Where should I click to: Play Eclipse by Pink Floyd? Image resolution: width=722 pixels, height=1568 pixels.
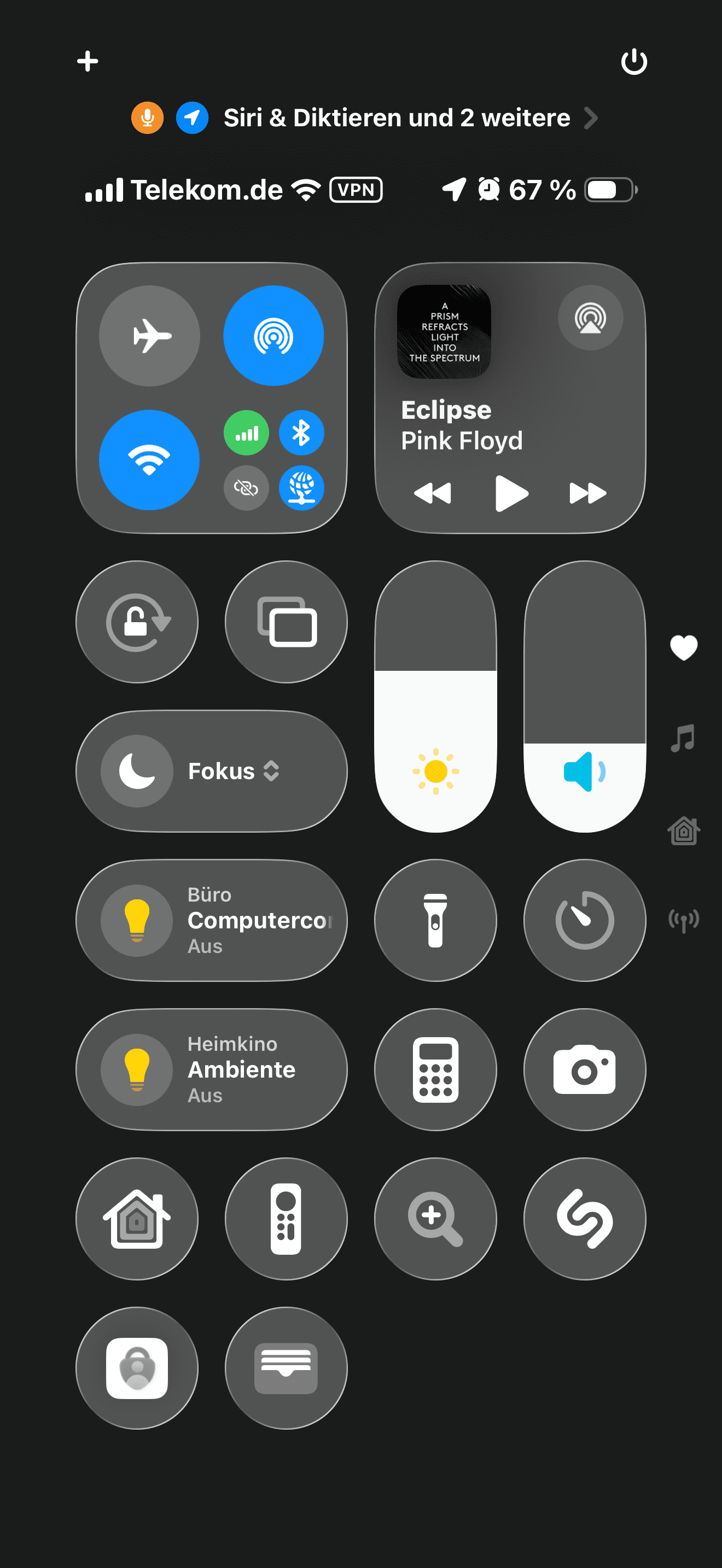(x=511, y=493)
